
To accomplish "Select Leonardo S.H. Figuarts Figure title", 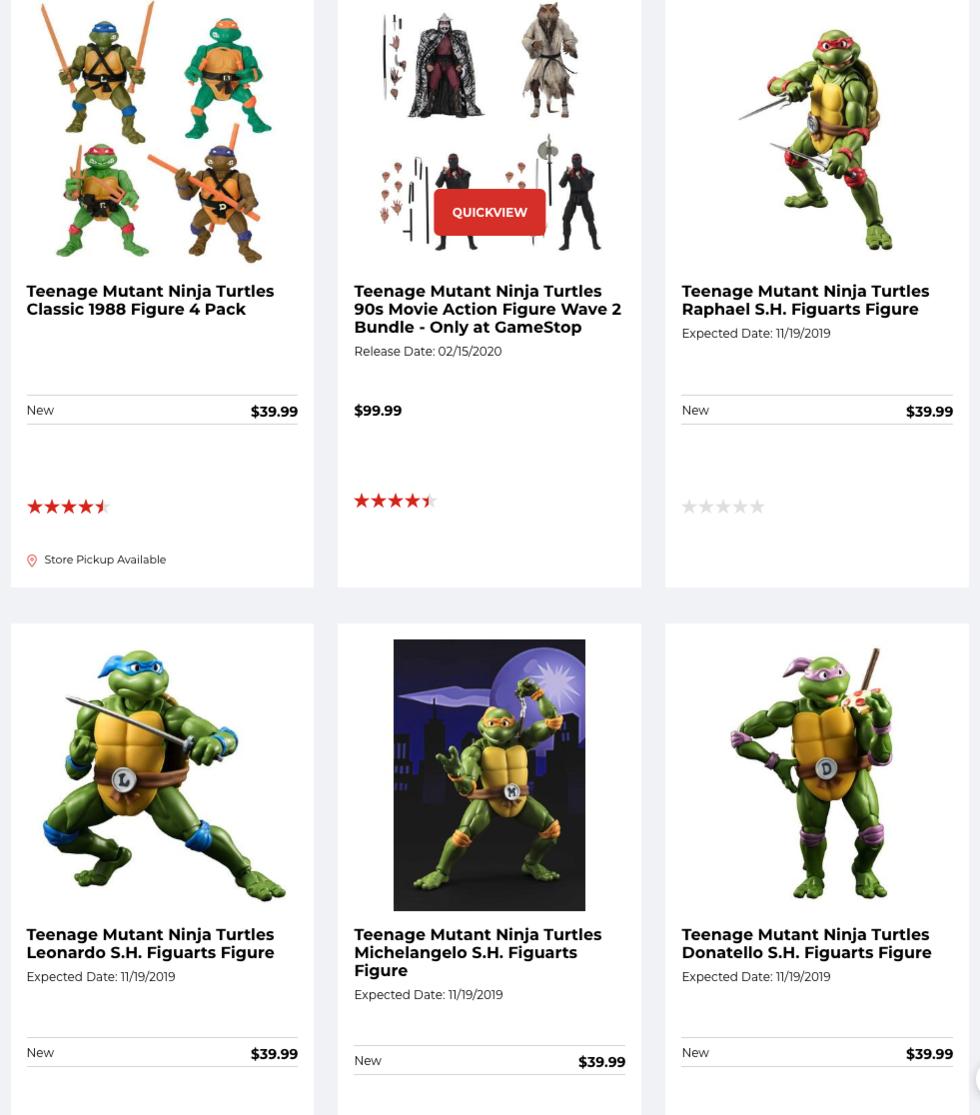I will coord(150,943).
